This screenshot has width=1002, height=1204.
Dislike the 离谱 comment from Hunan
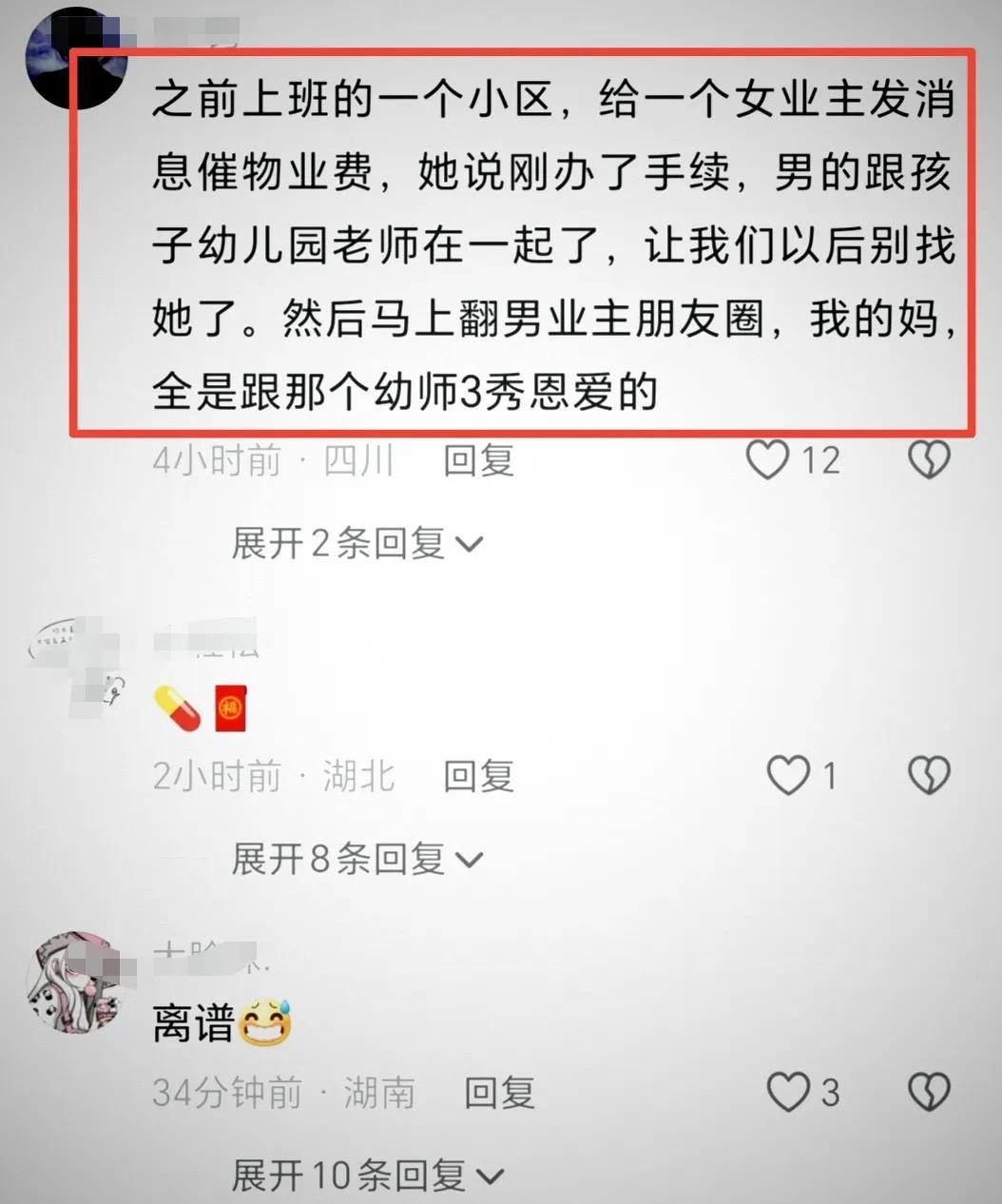click(x=929, y=1093)
